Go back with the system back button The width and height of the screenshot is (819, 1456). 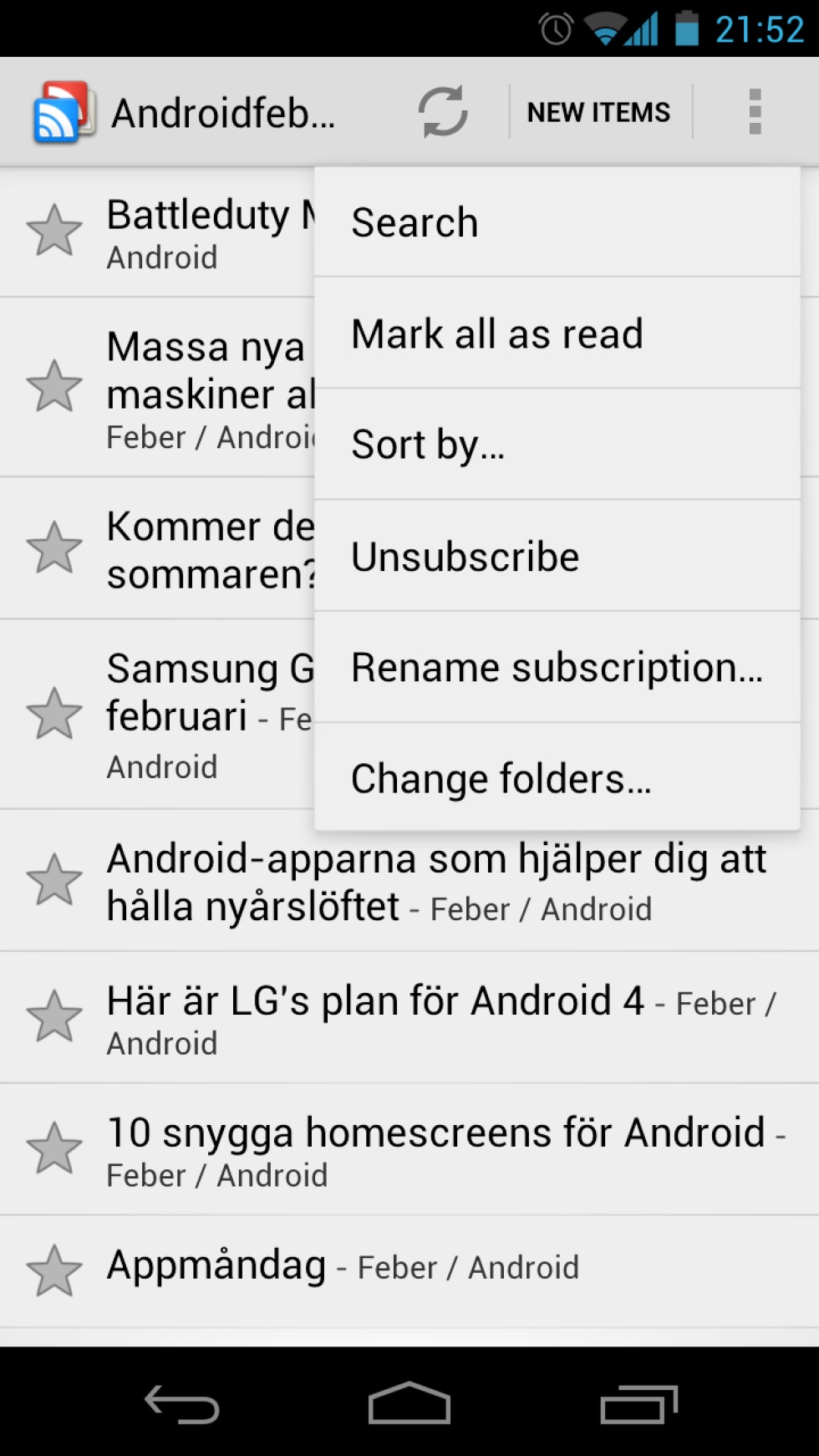pos(182,1403)
